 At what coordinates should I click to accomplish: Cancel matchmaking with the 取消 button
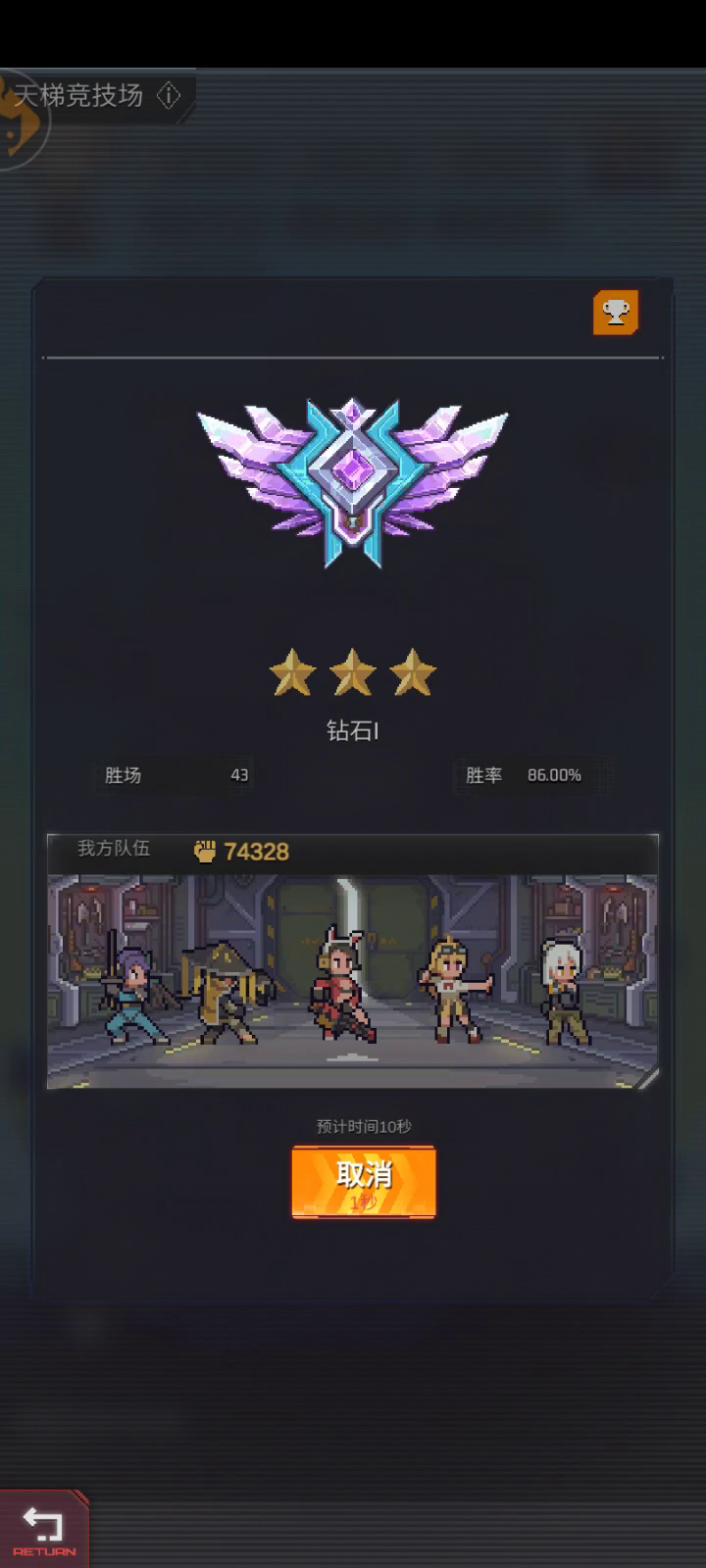coord(364,1182)
